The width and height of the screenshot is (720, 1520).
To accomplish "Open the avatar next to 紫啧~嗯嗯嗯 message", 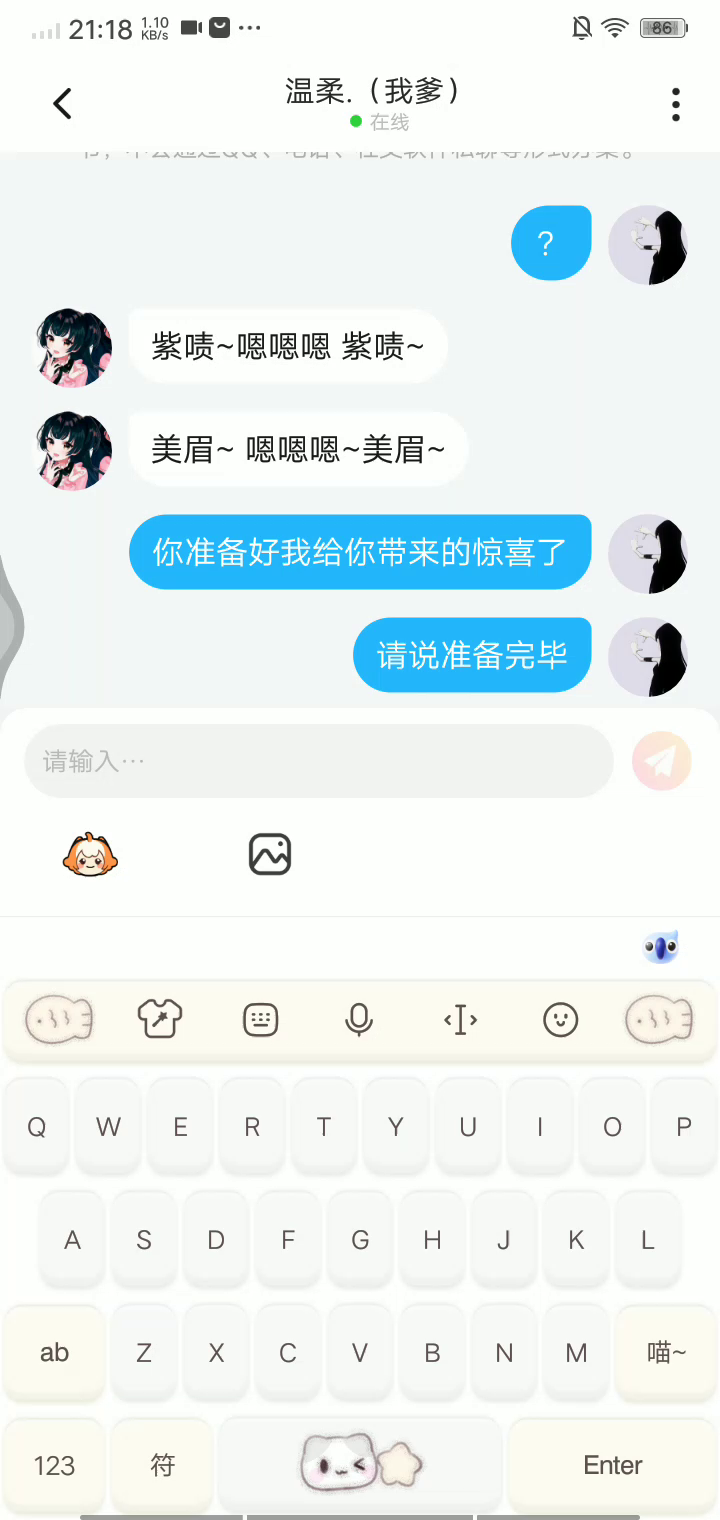I will [74, 347].
